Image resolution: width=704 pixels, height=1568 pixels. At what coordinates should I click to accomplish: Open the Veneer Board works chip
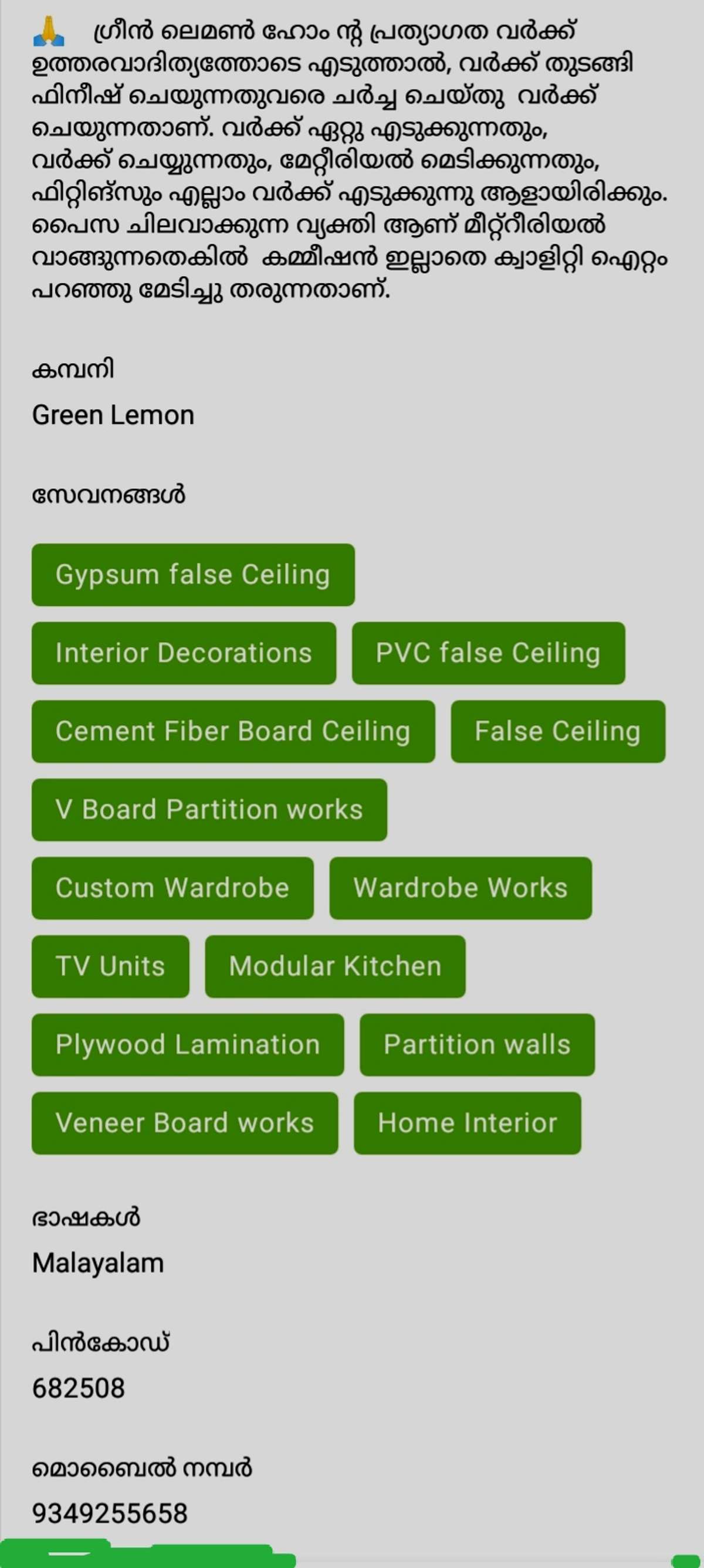coord(185,1123)
